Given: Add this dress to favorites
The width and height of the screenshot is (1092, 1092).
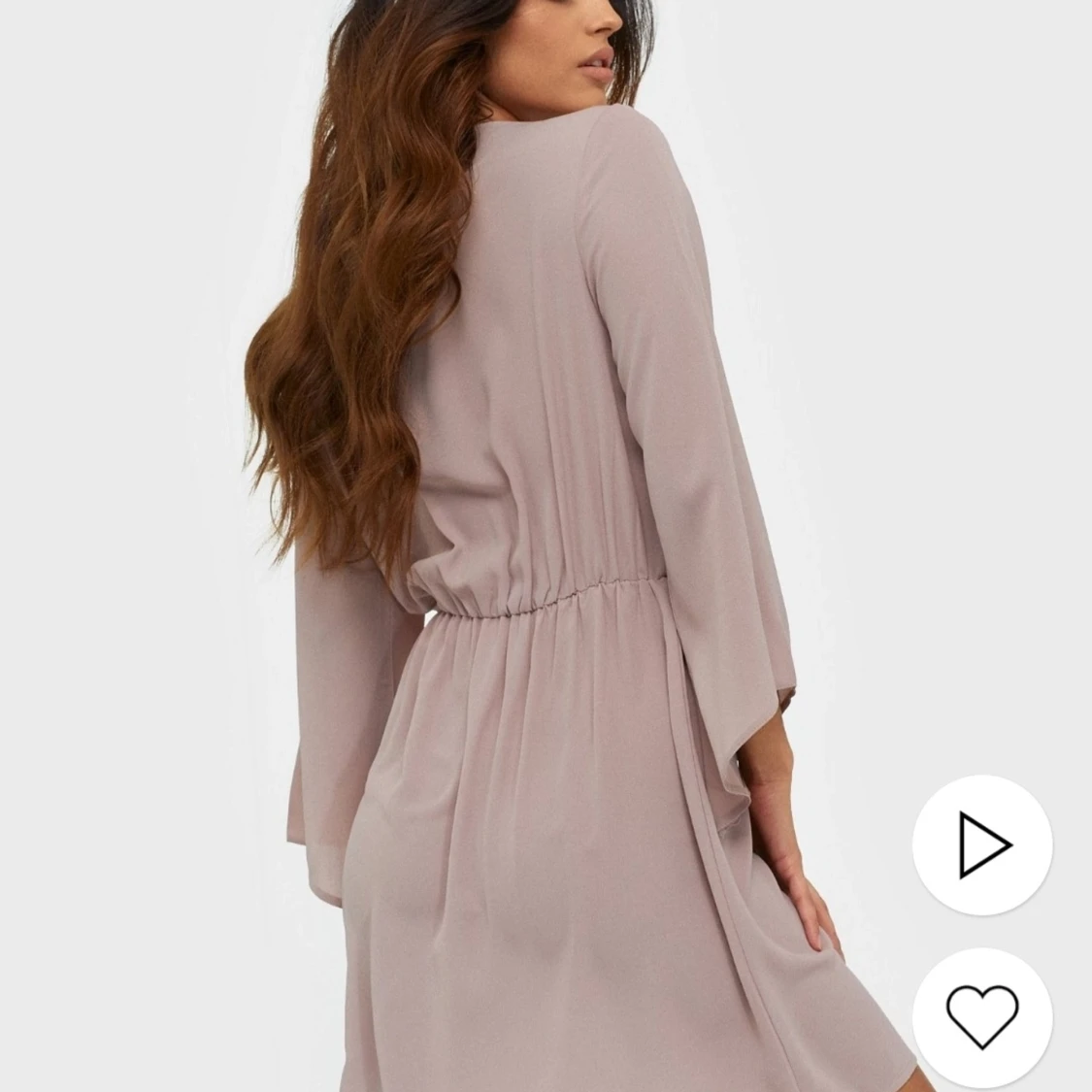Looking at the screenshot, I should [x=981, y=1017].
